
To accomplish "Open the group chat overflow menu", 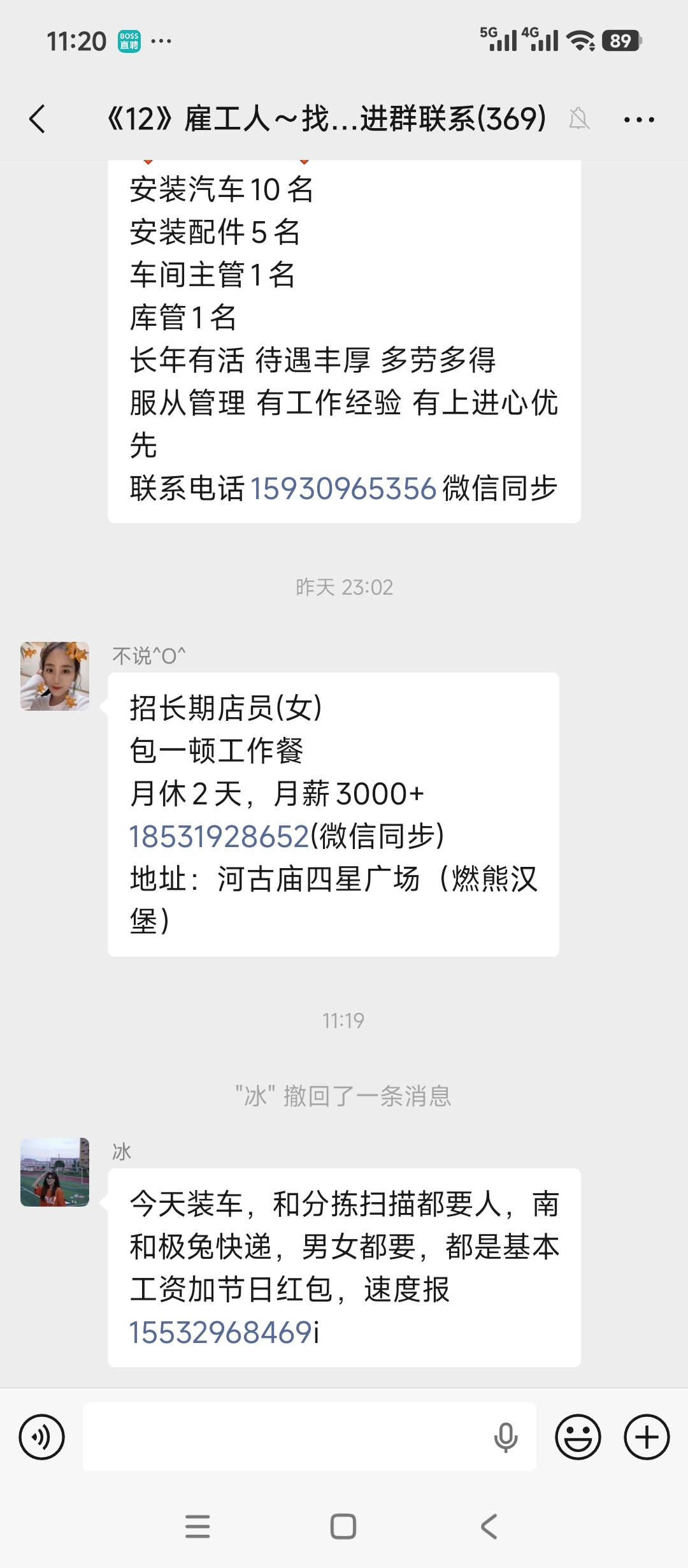I will (639, 119).
